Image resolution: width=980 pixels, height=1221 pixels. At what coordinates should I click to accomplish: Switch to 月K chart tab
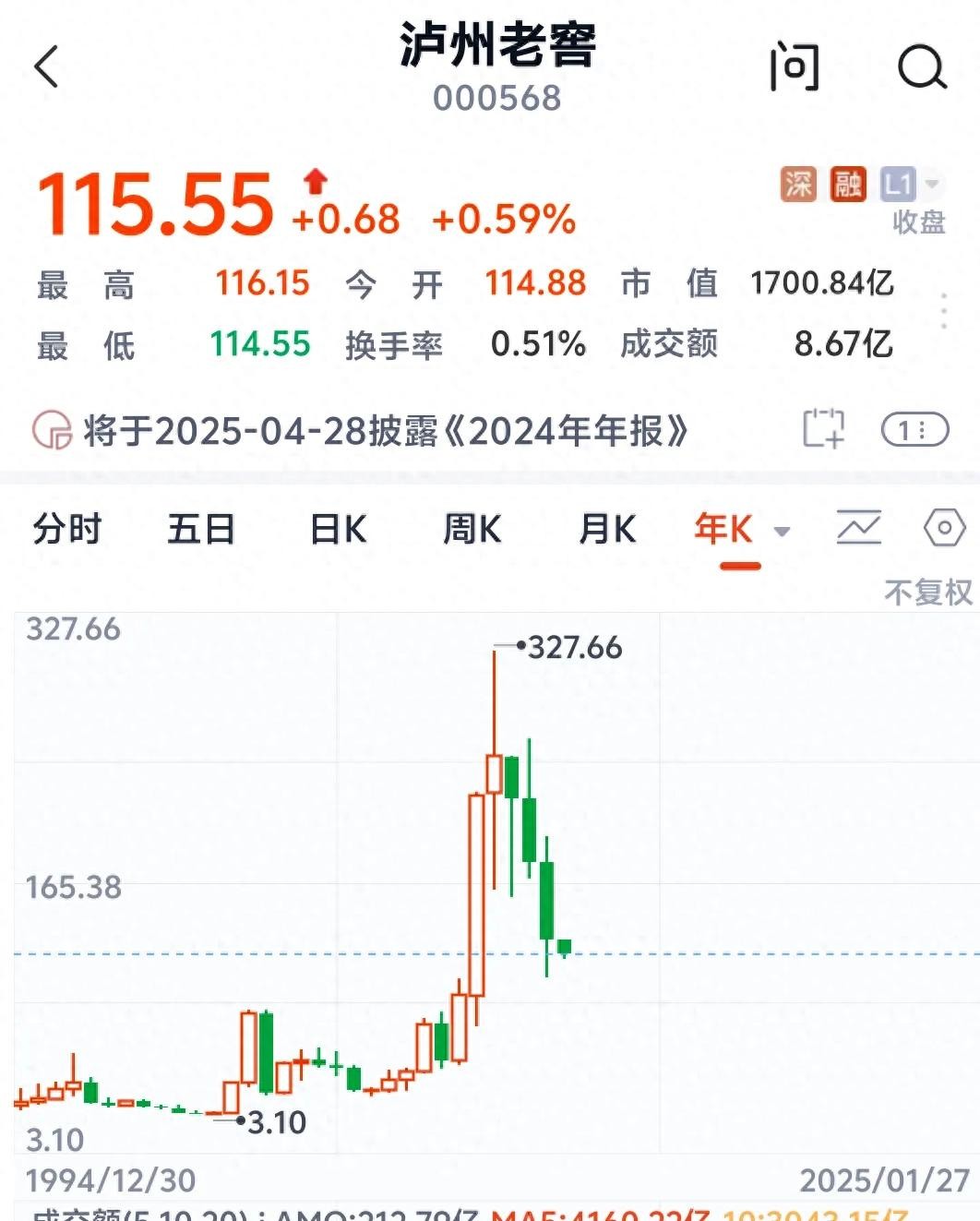click(x=606, y=530)
